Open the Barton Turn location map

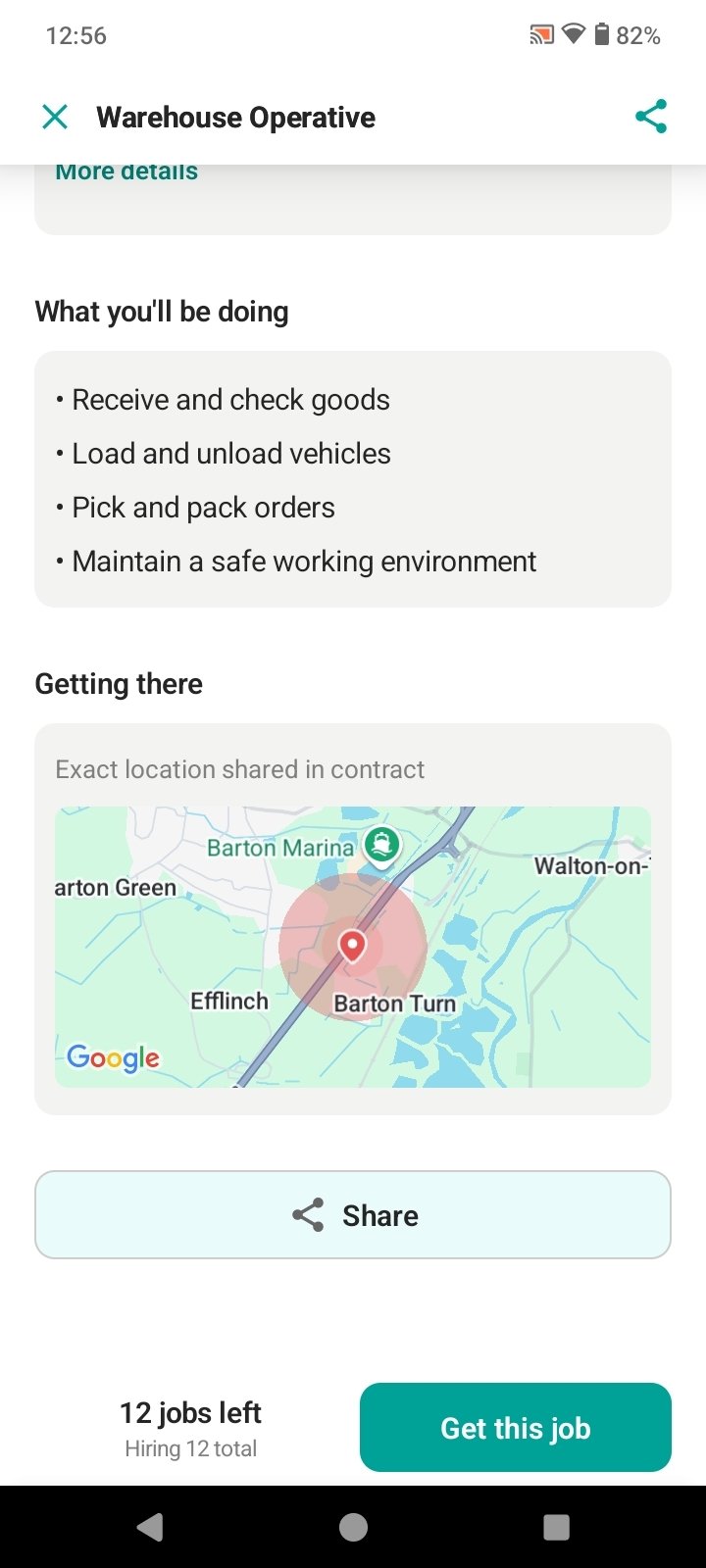click(x=353, y=947)
